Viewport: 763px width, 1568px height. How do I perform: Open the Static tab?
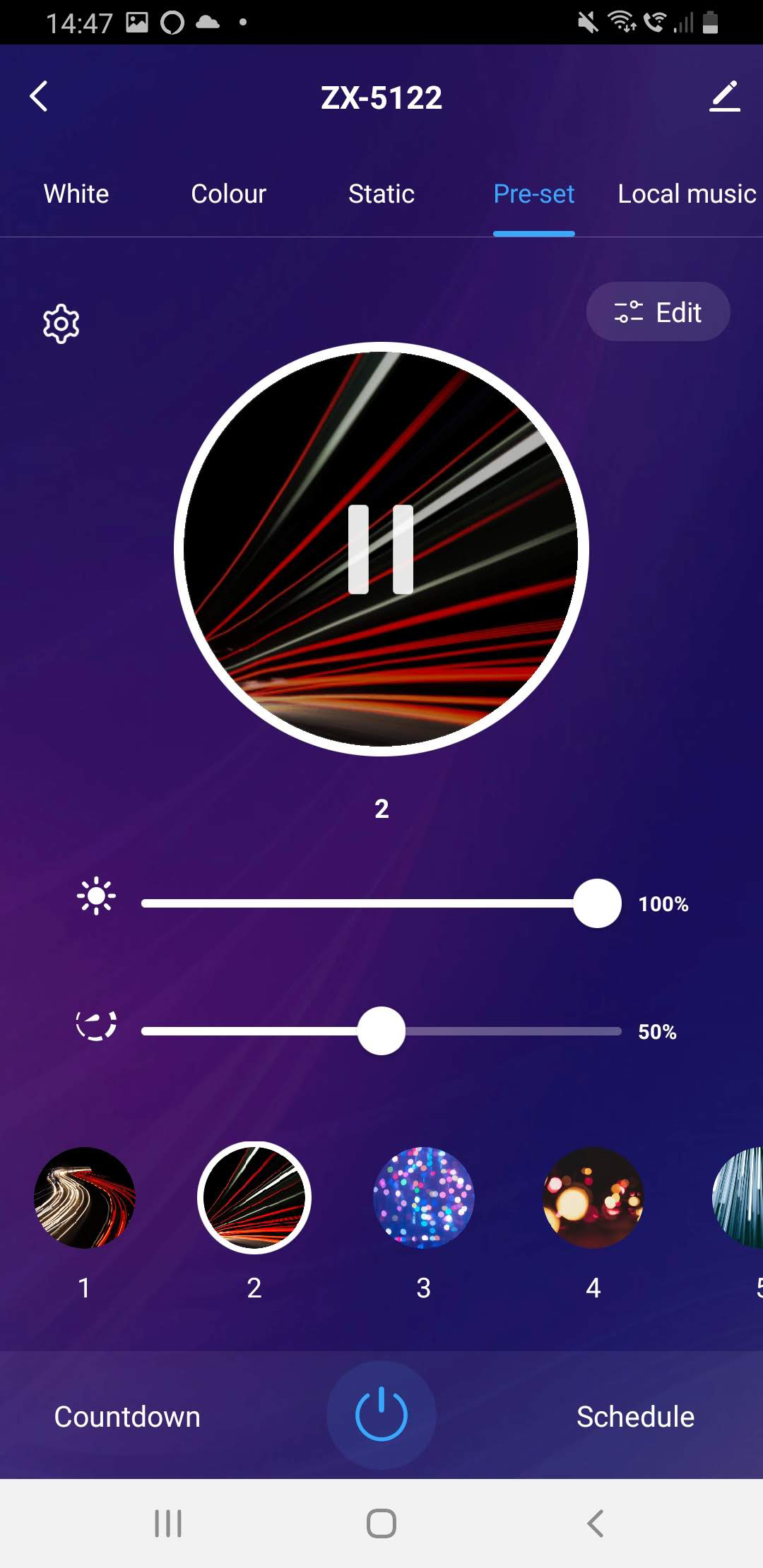coord(381,194)
